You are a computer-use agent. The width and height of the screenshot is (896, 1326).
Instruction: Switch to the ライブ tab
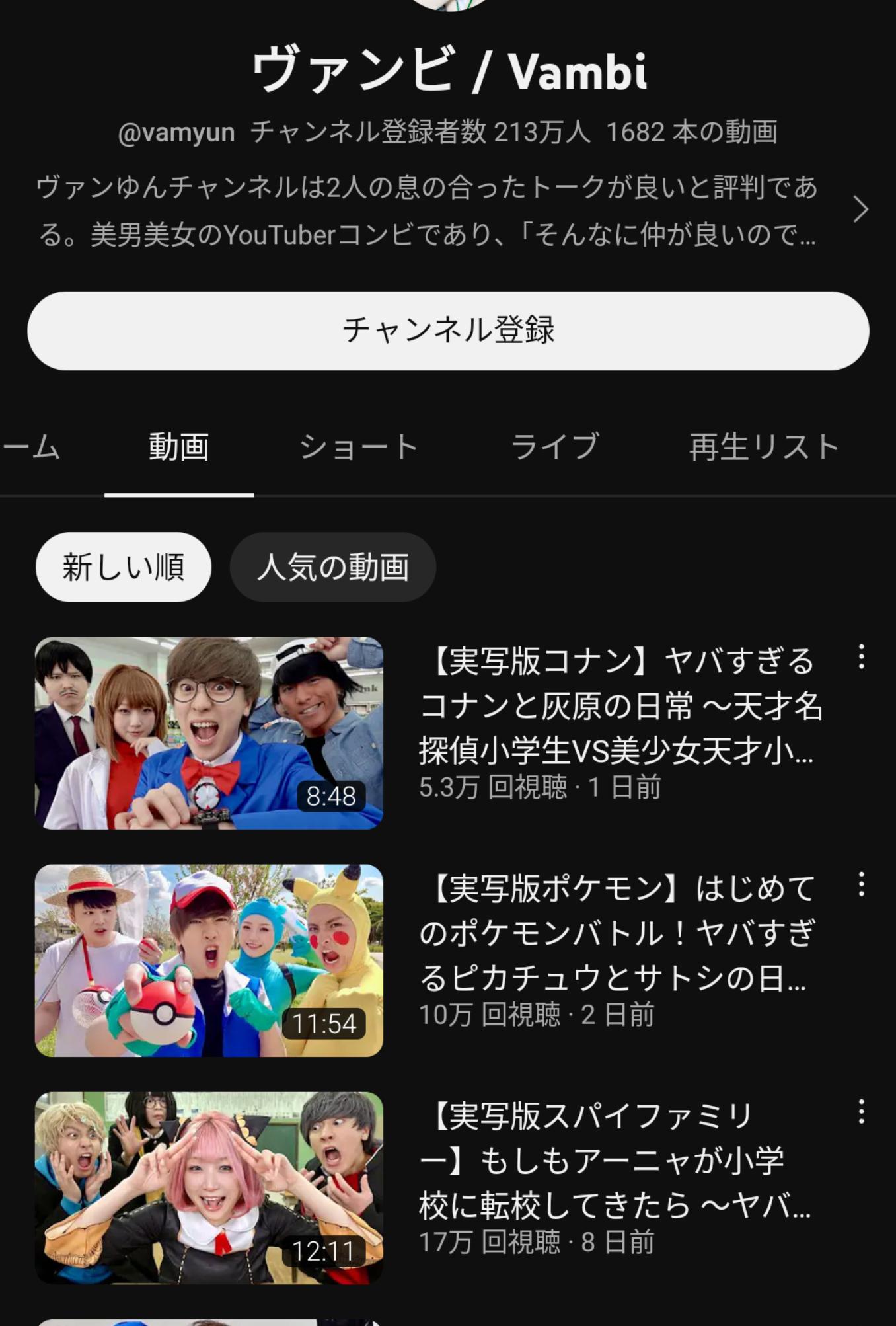555,447
